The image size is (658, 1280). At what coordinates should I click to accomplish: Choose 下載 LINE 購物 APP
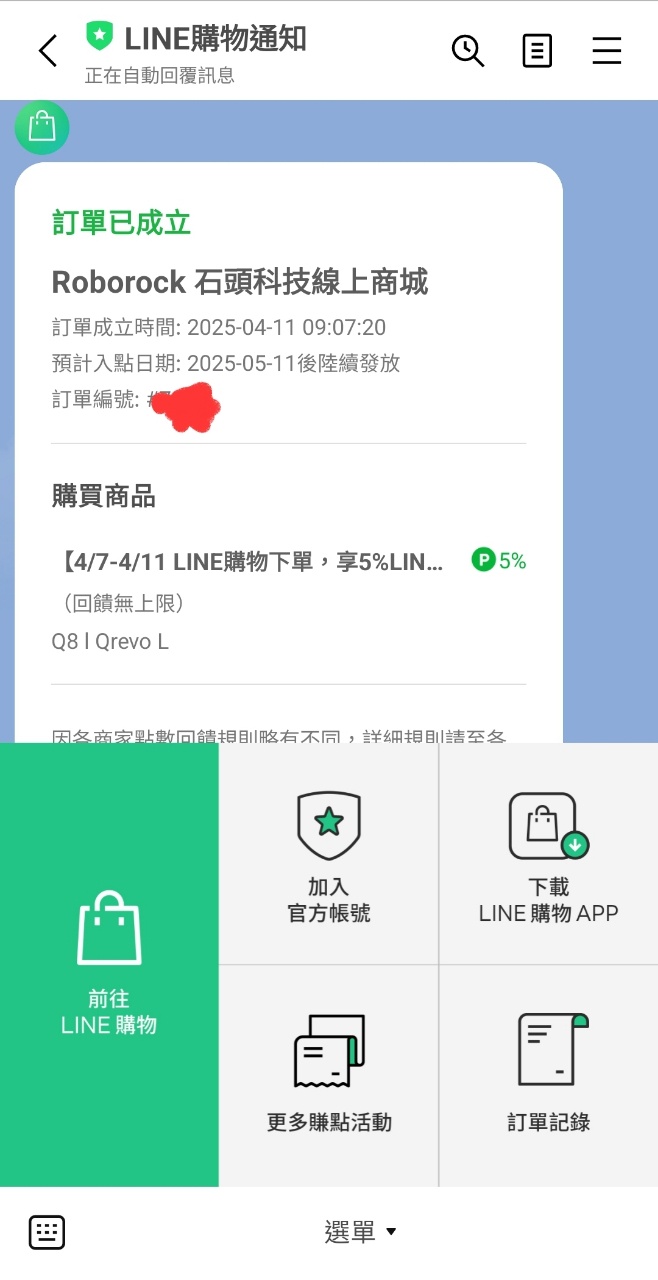pyautogui.click(x=548, y=854)
